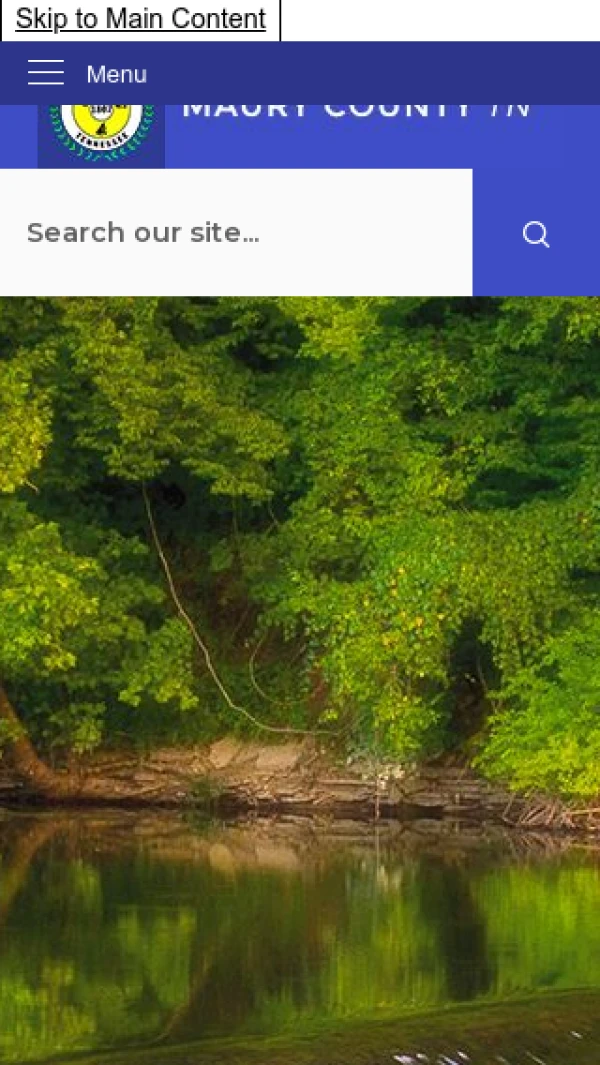Image resolution: width=600 pixels, height=1065 pixels.
Task: Tap the magnifier search button
Action: click(x=536, y=234)
